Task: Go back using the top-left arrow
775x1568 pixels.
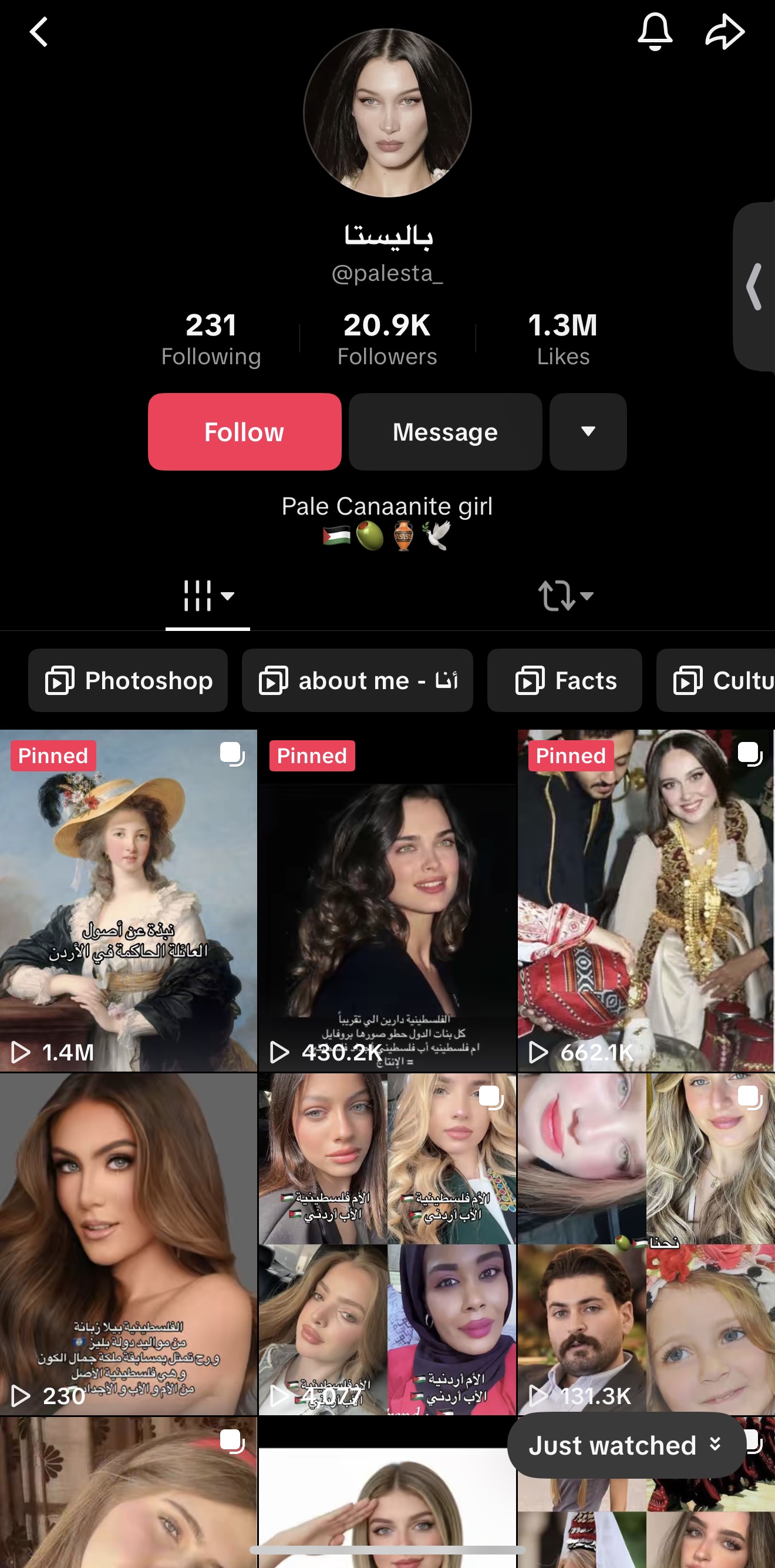Action: (x=39, y=32)
